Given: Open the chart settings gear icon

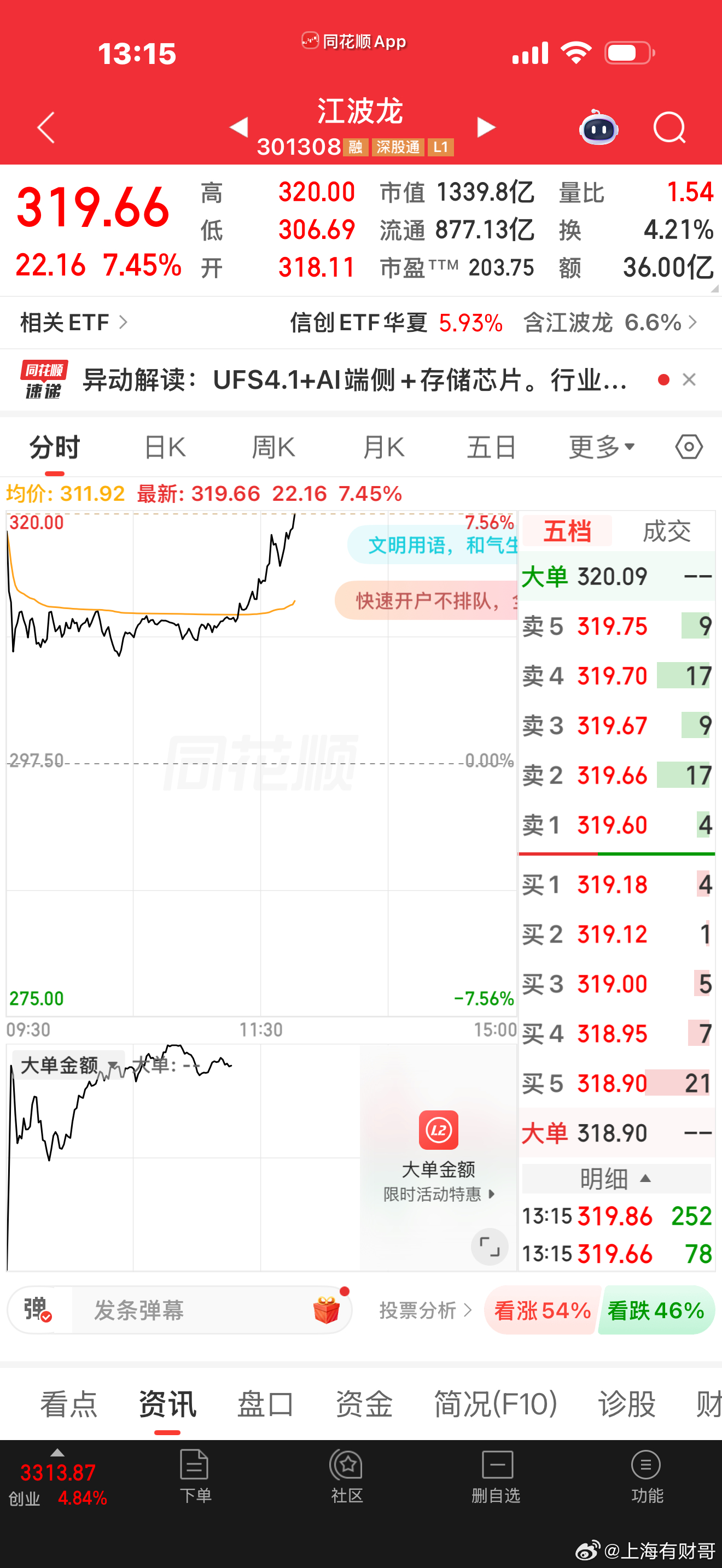Looking at the screenshot, I should pyautogui.click(x=689, y=446).
